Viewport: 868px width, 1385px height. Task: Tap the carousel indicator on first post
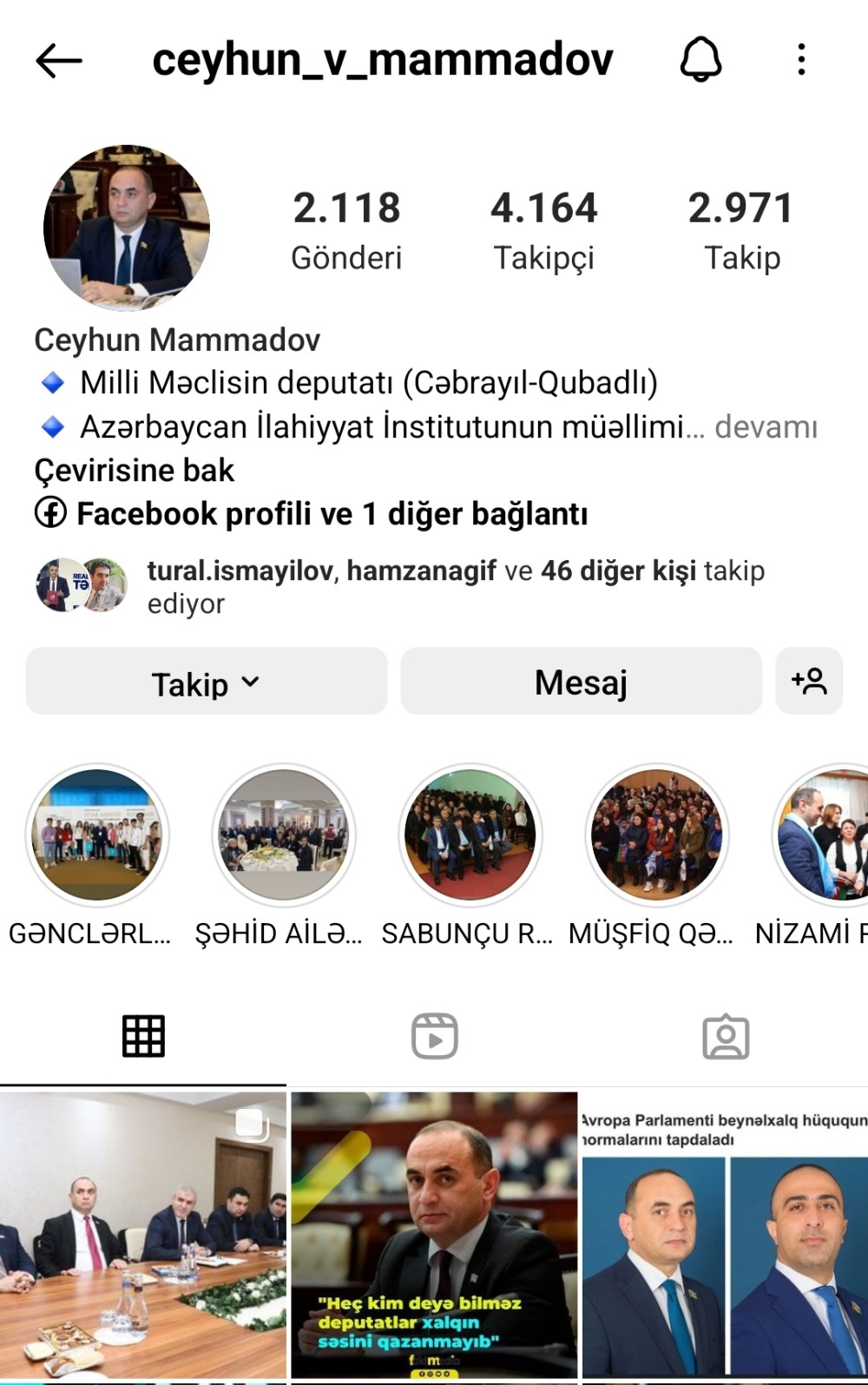point(251,1124)
